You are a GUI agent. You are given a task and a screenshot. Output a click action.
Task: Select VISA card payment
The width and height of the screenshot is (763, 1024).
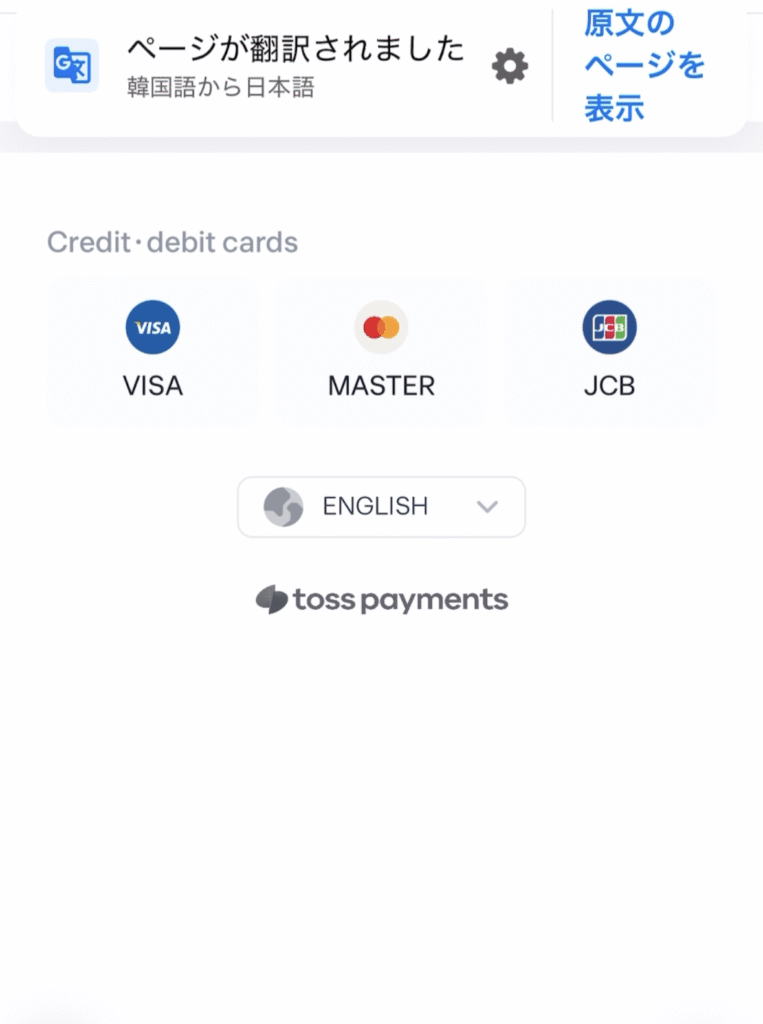(x=153, y=351)
